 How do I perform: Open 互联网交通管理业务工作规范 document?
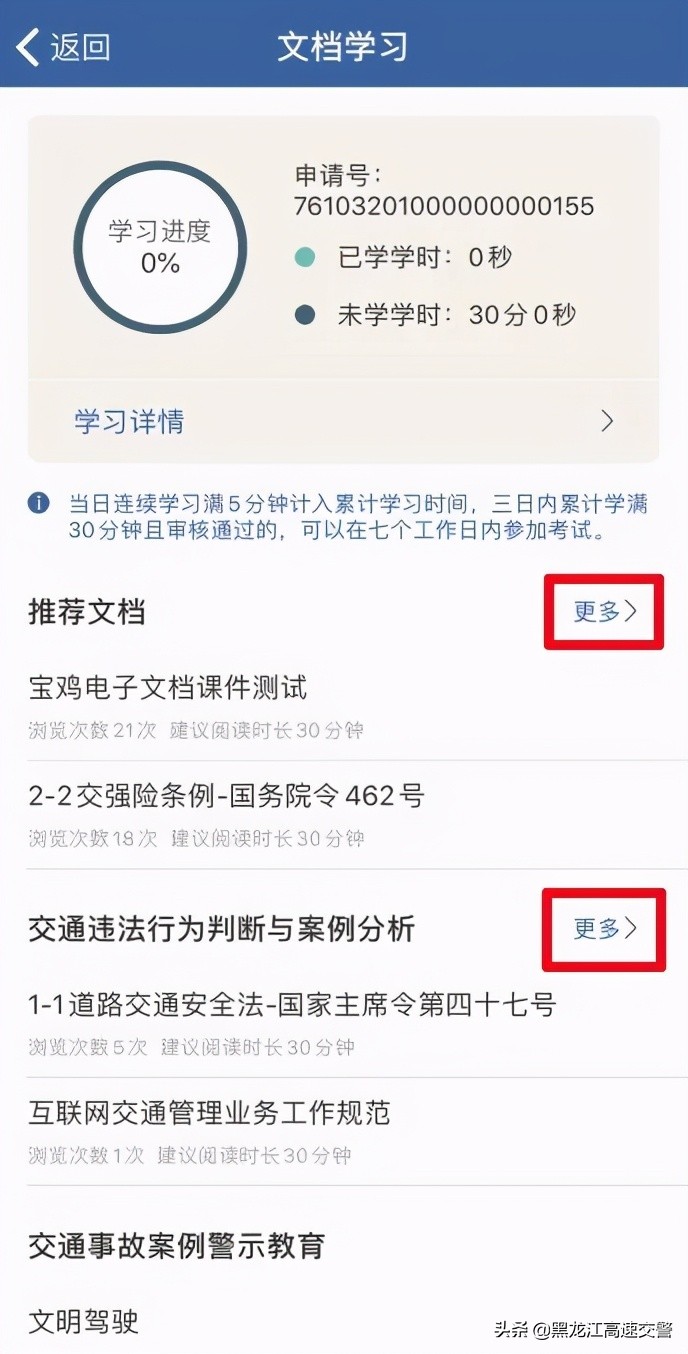(343, 1132)
